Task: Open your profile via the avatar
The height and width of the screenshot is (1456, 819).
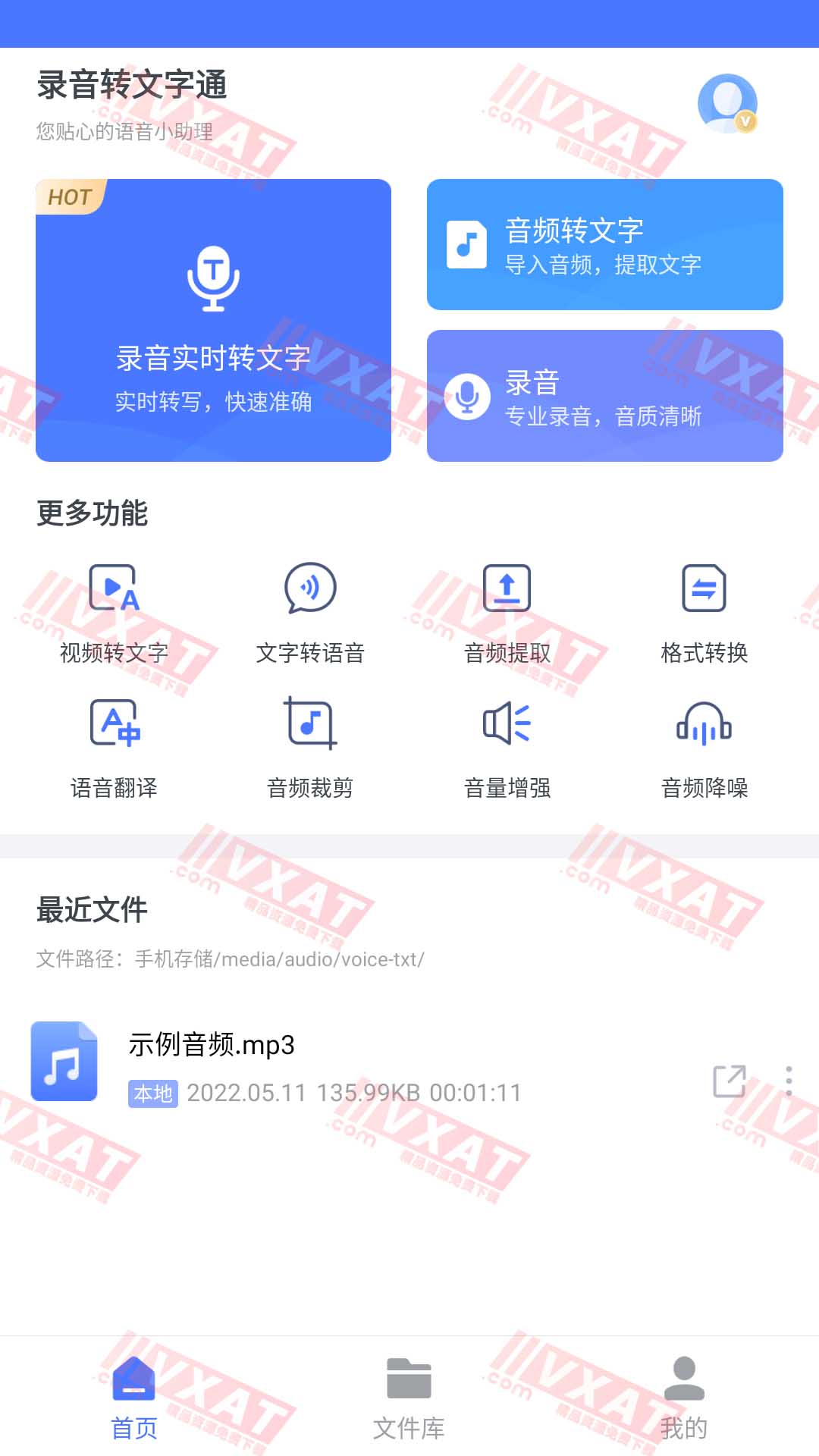Action: (x=726, y=101)
